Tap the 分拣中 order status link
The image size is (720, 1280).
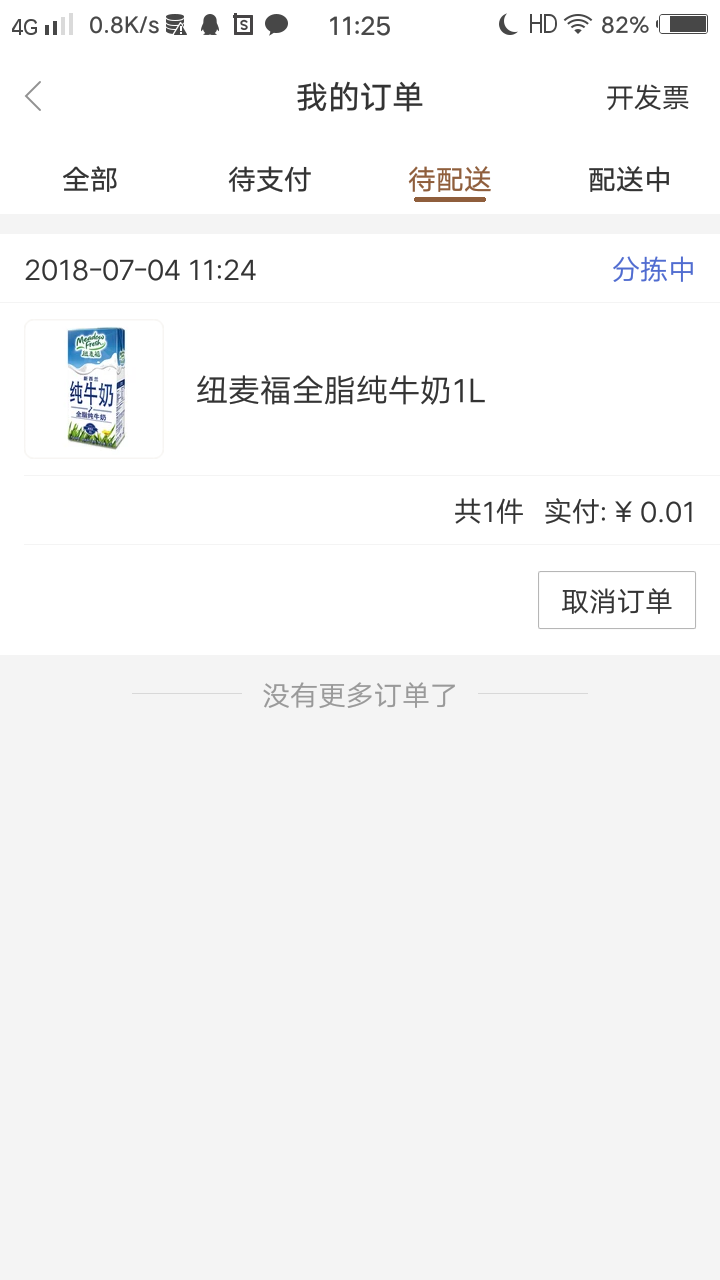click(652, 269)
